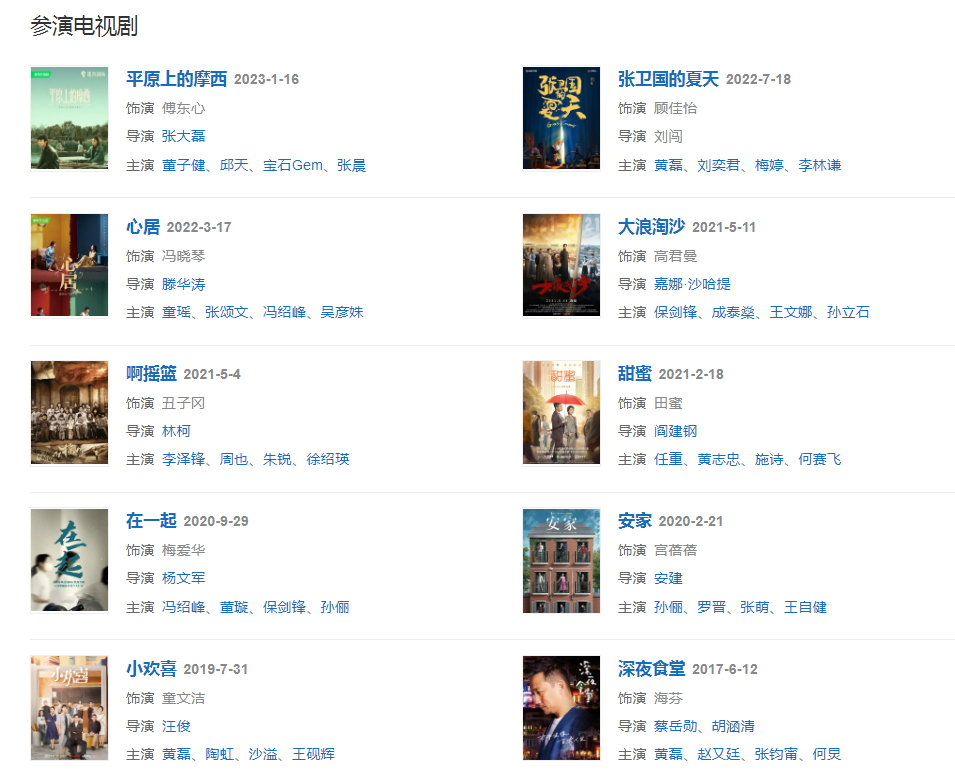Open director 滕华涛's page

[183, 284]
